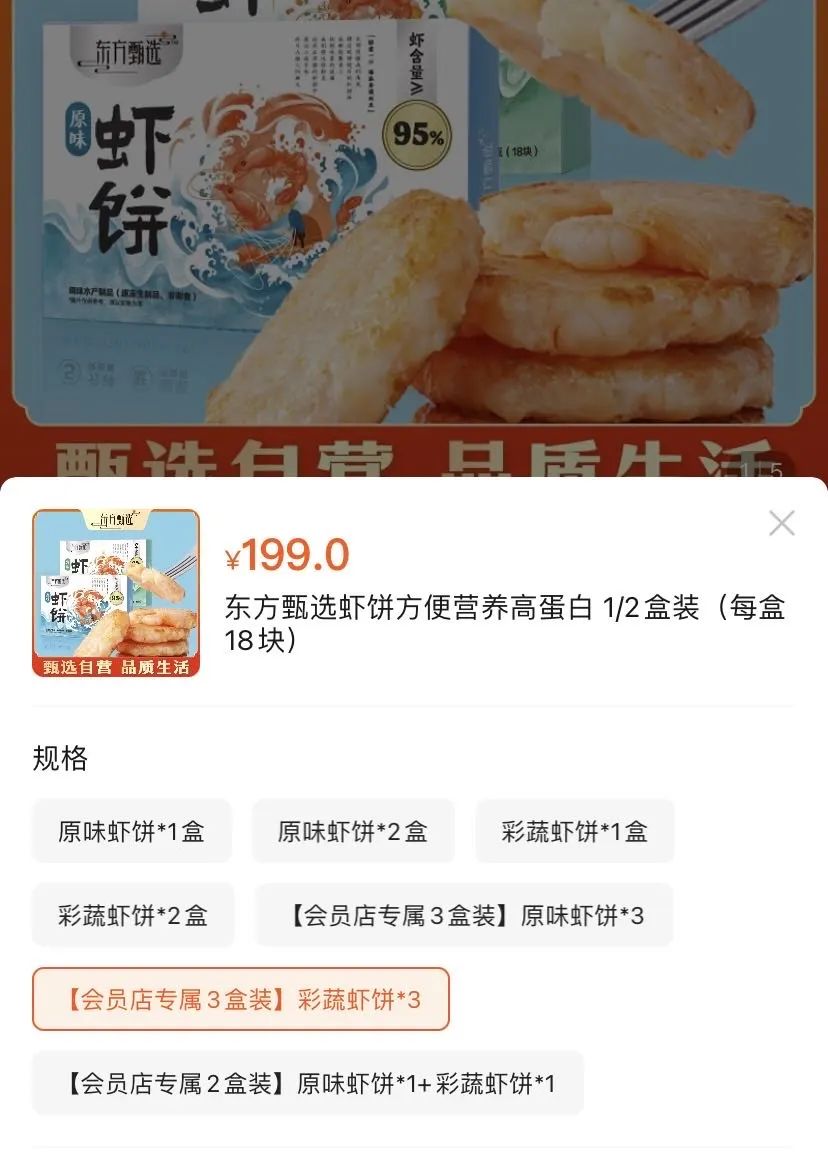Viewport: 828px width, 1174px height.
Task: Select 彩蔬虾饼*2盒 specification chip
Action: pos(133,914)
